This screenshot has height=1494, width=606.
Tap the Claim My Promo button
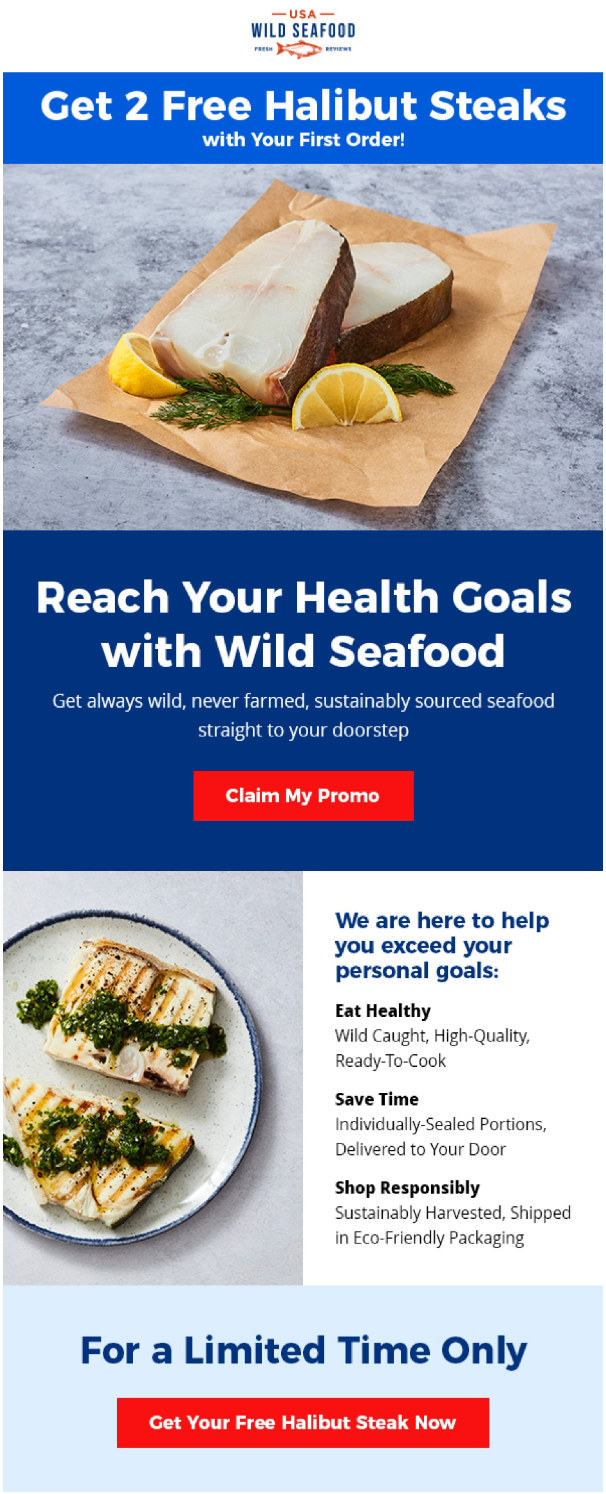(303, 796)
